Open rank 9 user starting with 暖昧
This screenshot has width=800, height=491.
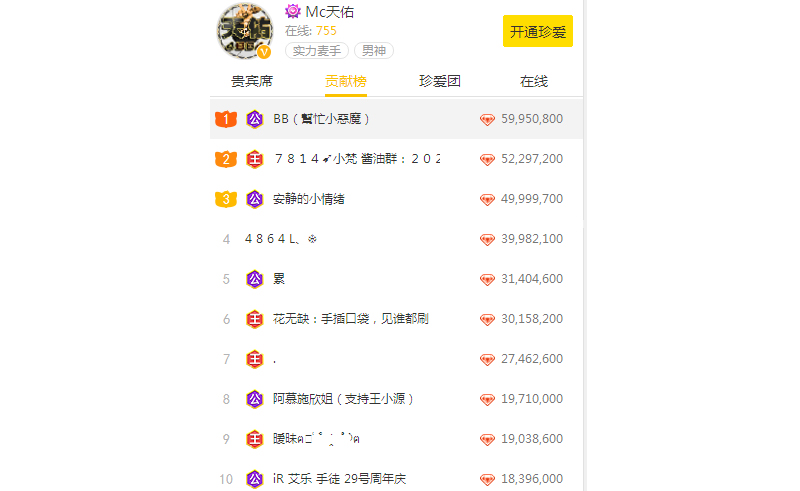pos(316,439)
